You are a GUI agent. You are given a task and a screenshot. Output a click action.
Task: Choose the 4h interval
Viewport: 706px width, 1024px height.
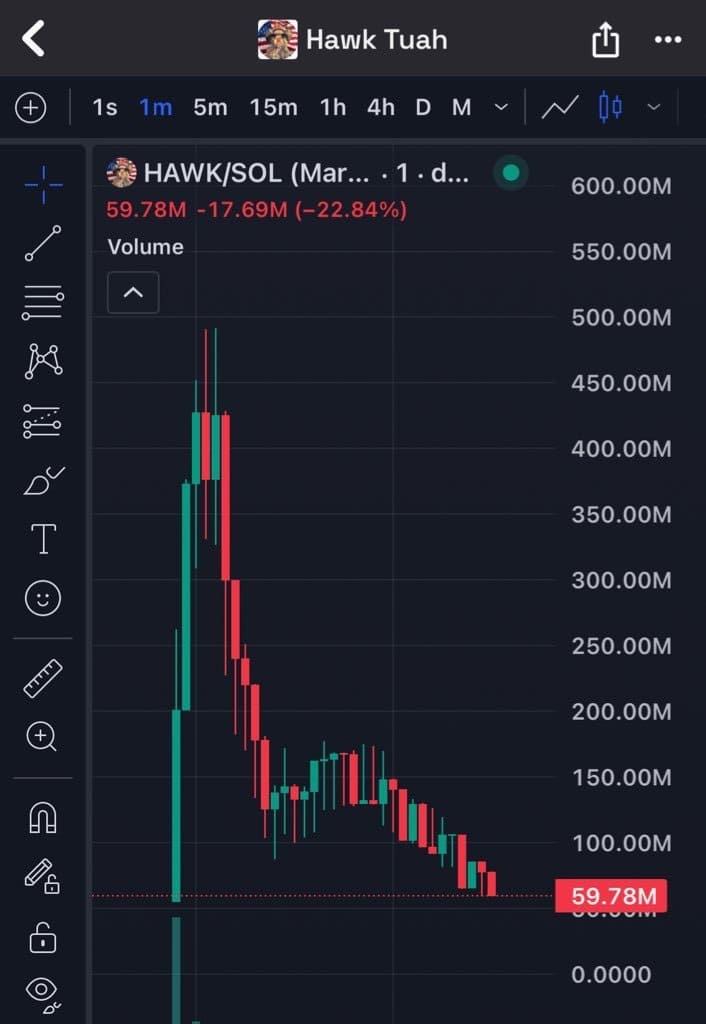click(380, 107)
